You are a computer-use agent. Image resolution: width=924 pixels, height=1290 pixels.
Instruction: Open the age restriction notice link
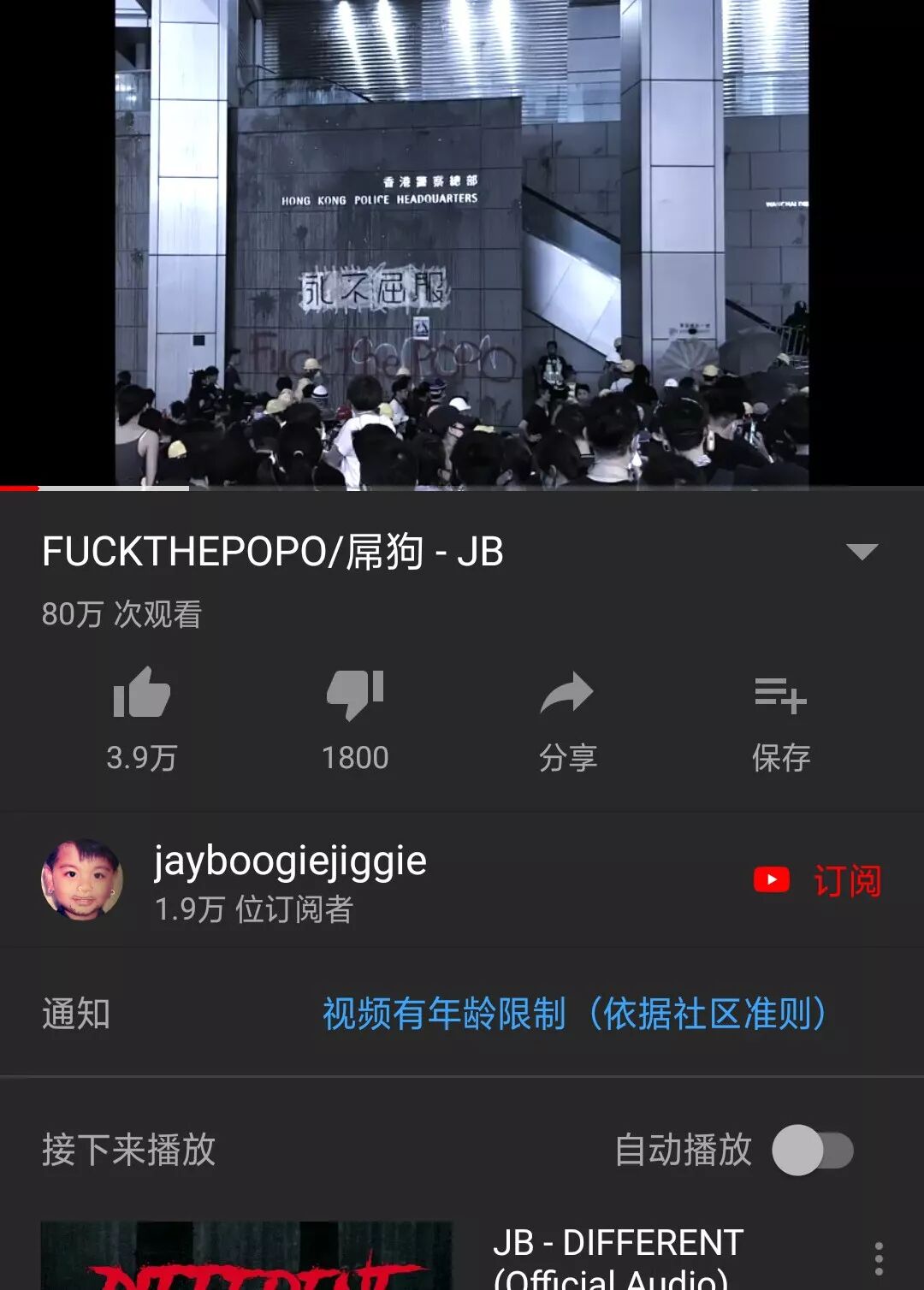575,1014
